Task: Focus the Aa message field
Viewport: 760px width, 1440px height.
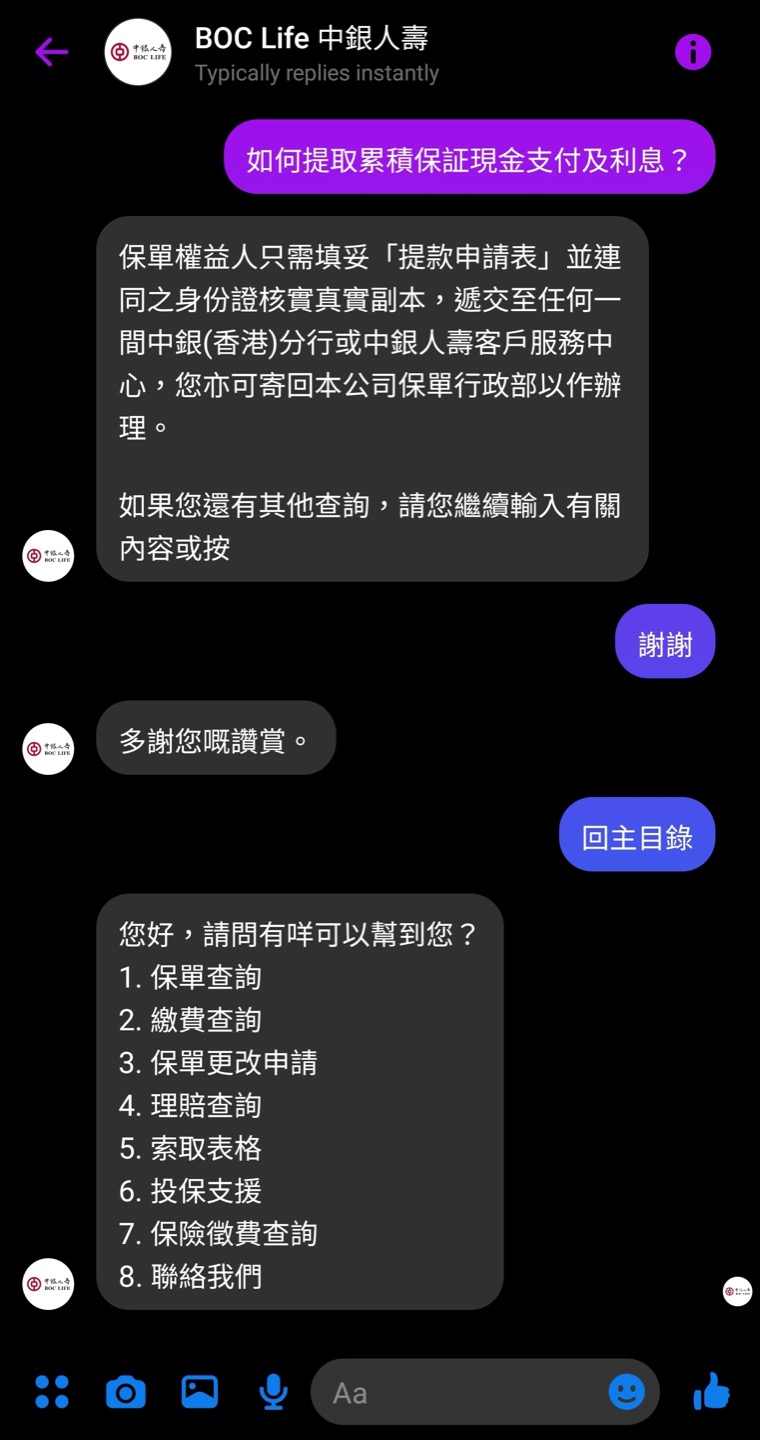Action: click(x=460, y=1392)
